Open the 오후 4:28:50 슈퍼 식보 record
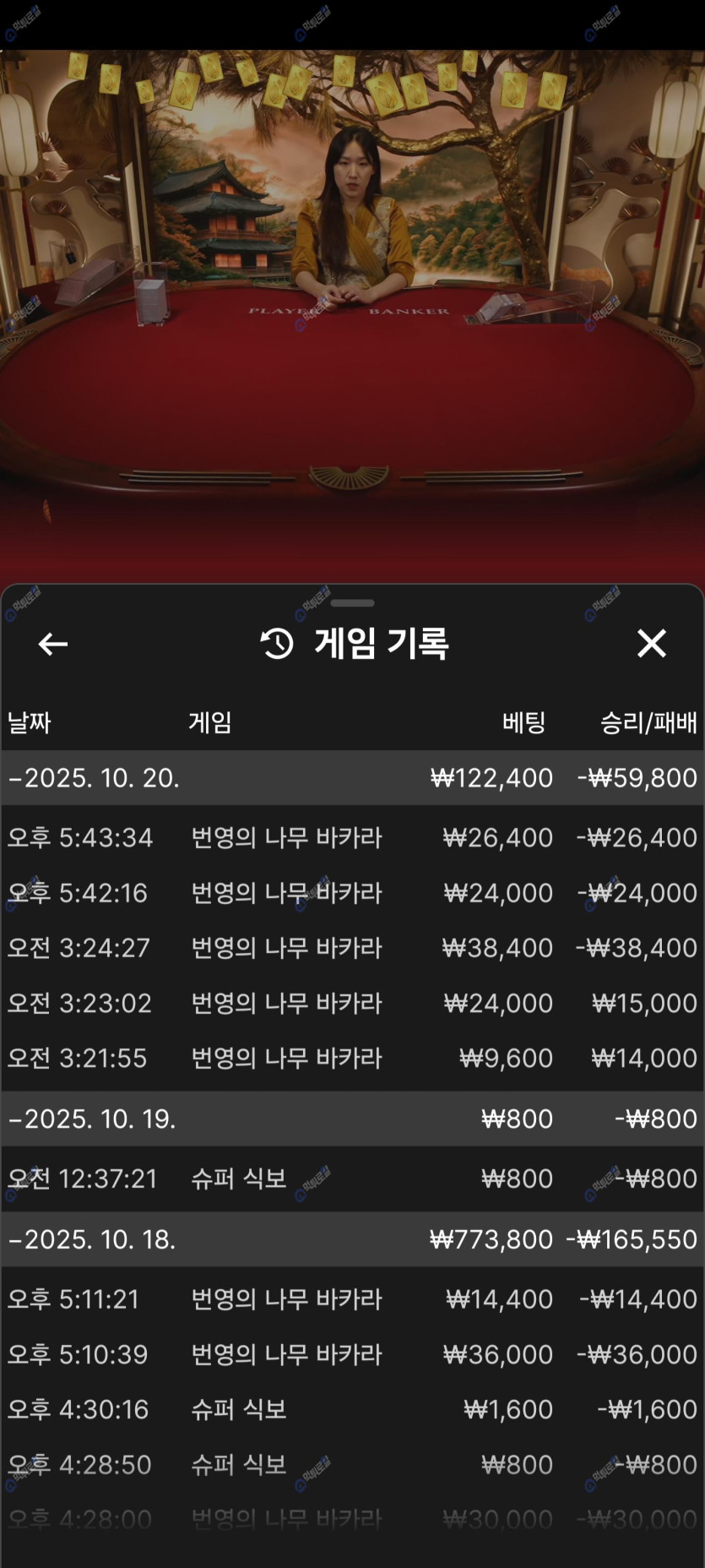705x1568 pixels. (352, 1464)
